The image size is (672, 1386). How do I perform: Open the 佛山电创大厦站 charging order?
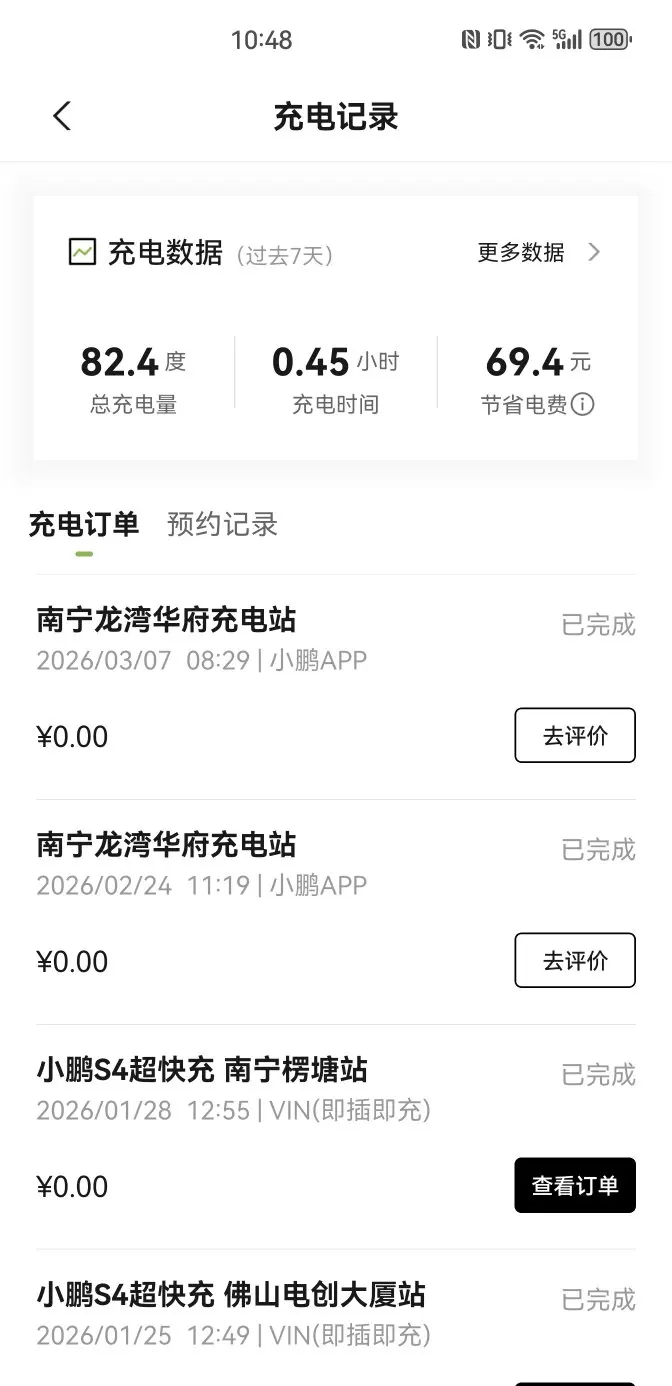(x=231, y=1296)
